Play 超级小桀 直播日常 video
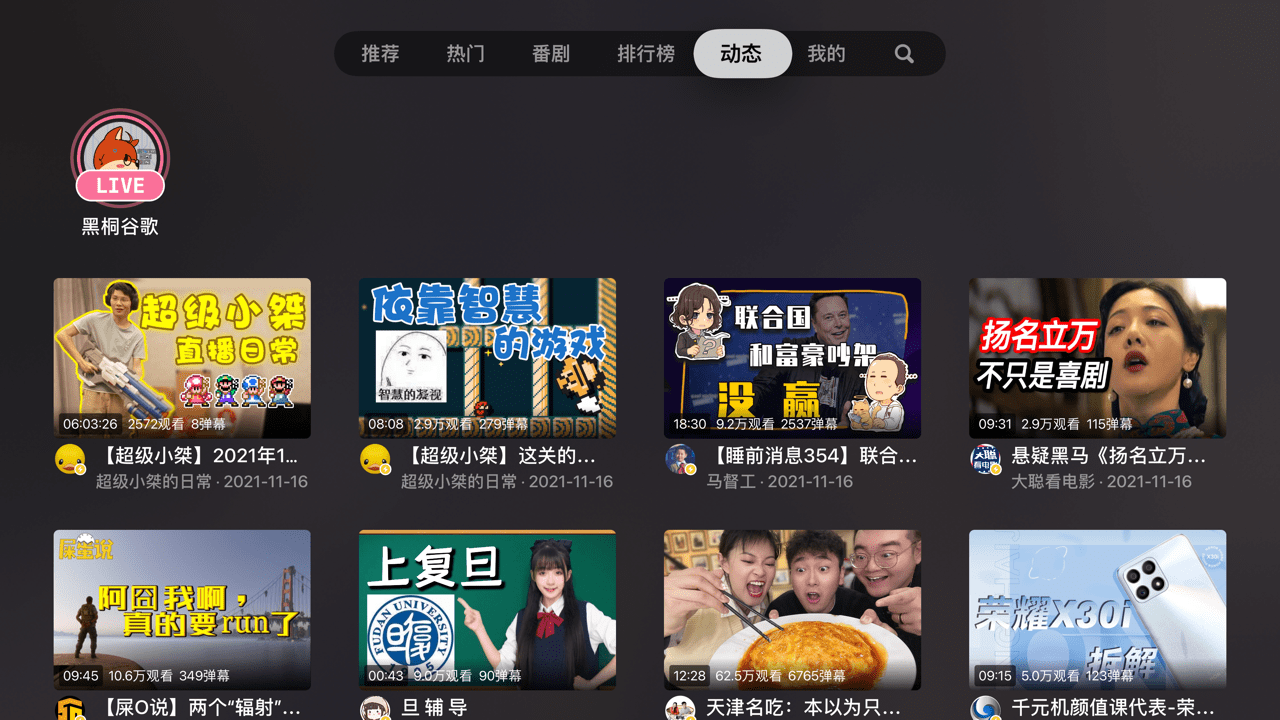This screenshot has width=1280, height=720. click(x=182, y=358)
